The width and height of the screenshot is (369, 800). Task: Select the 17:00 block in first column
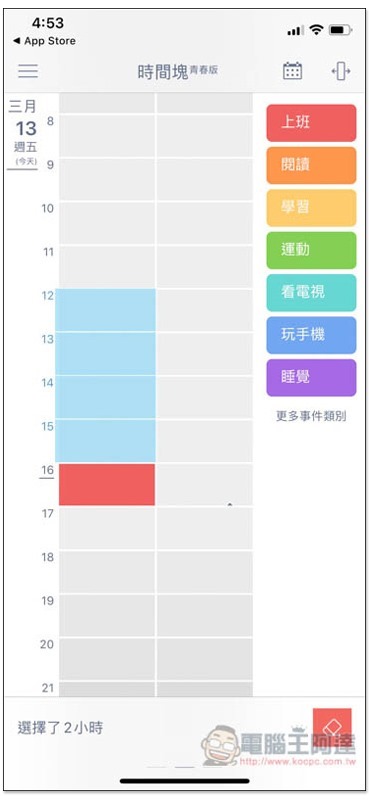(x=107, y=528)
